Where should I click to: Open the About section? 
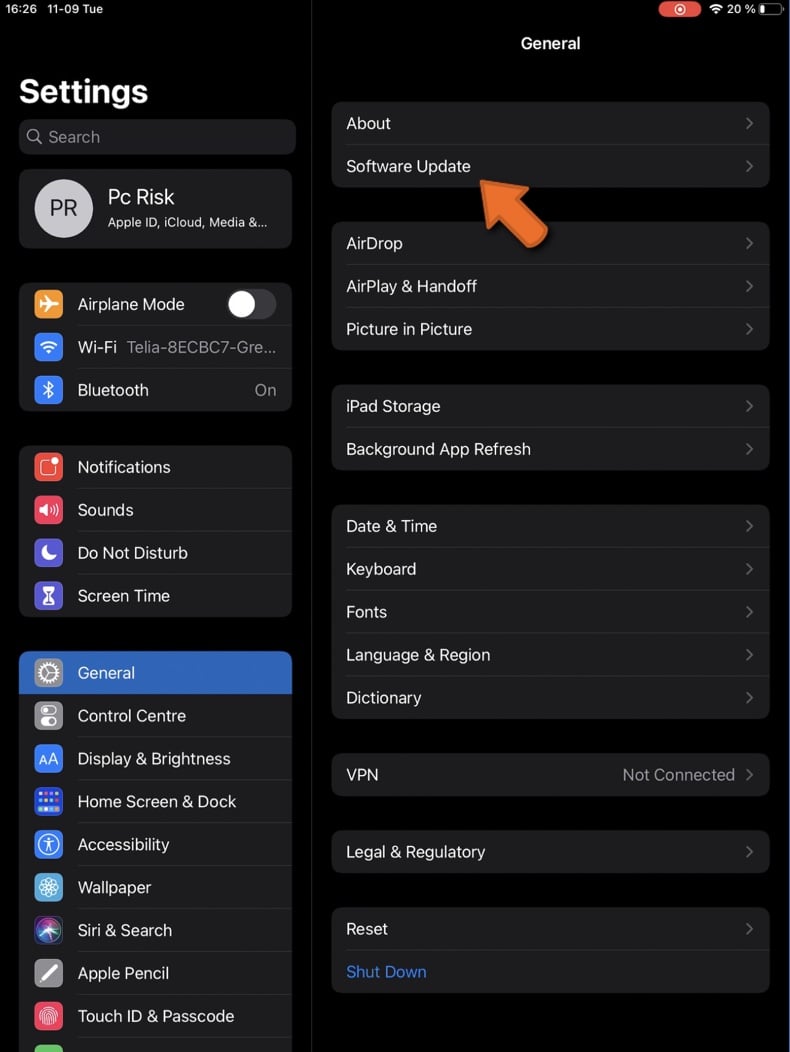click(x=368, y=123)
